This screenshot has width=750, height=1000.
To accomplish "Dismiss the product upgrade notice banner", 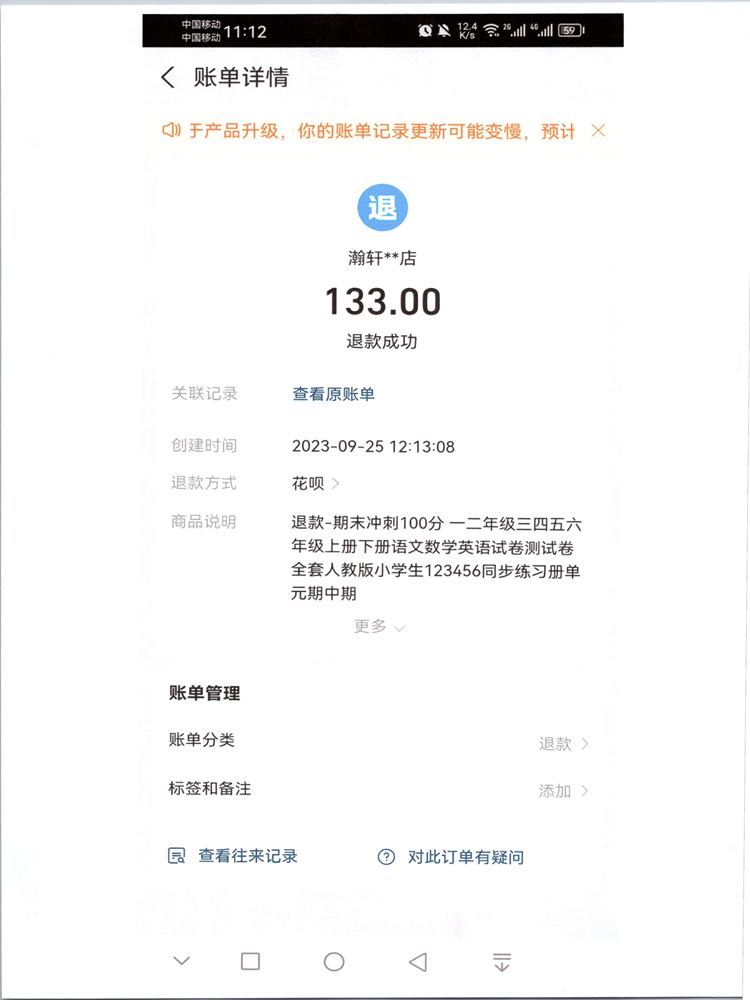I will pos(598,131).
